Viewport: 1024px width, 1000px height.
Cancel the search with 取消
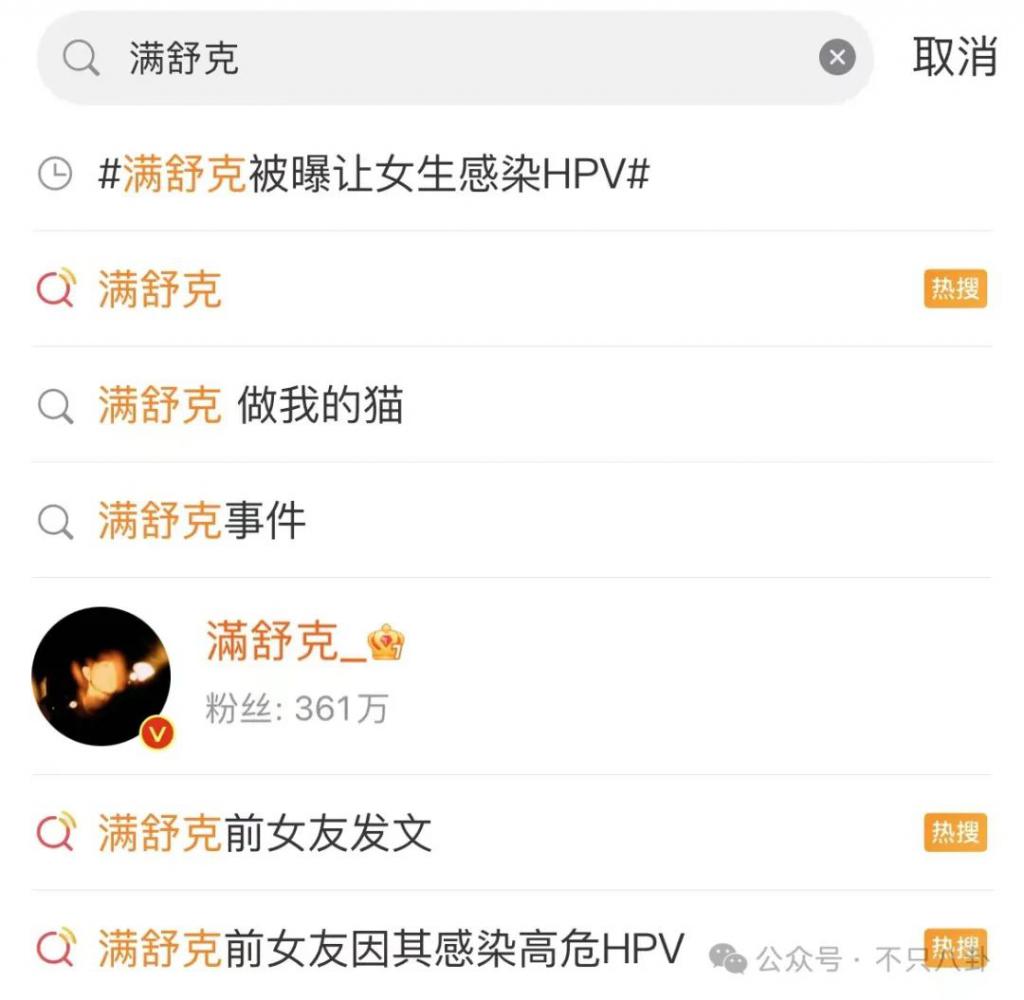point(954,57)
